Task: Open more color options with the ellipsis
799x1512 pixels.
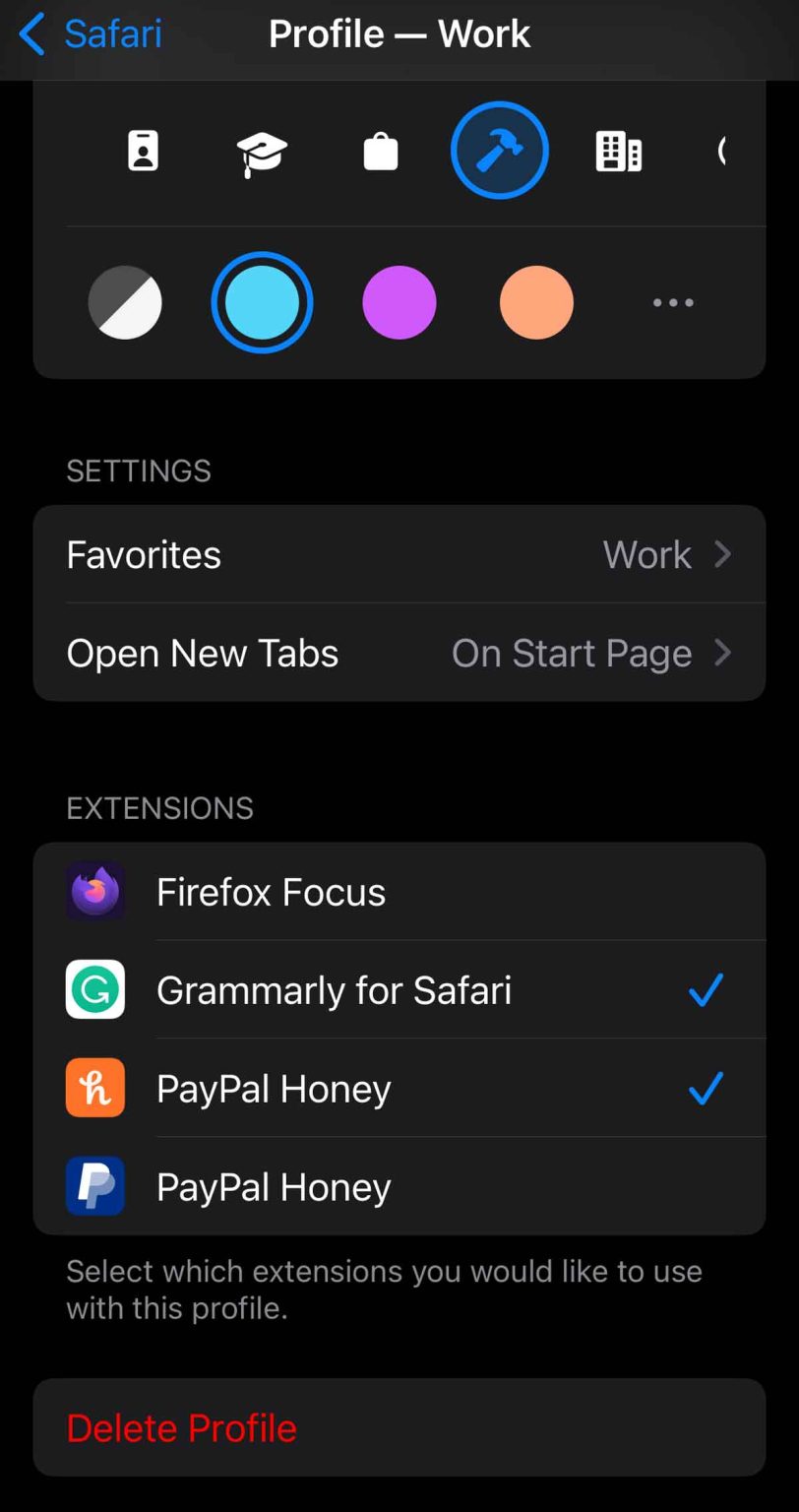Action: coord(672,302)
